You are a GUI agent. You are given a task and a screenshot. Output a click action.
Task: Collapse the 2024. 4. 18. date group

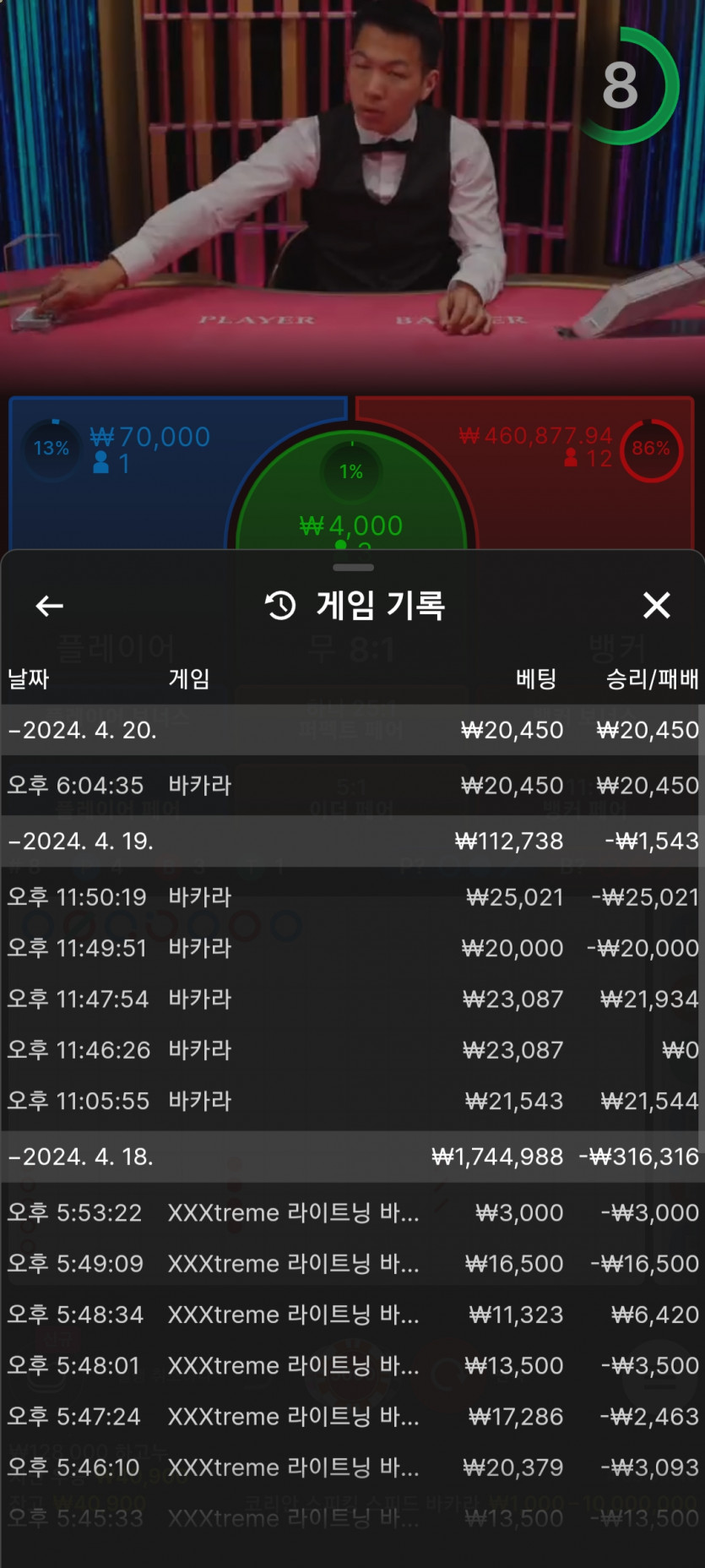83,1157
